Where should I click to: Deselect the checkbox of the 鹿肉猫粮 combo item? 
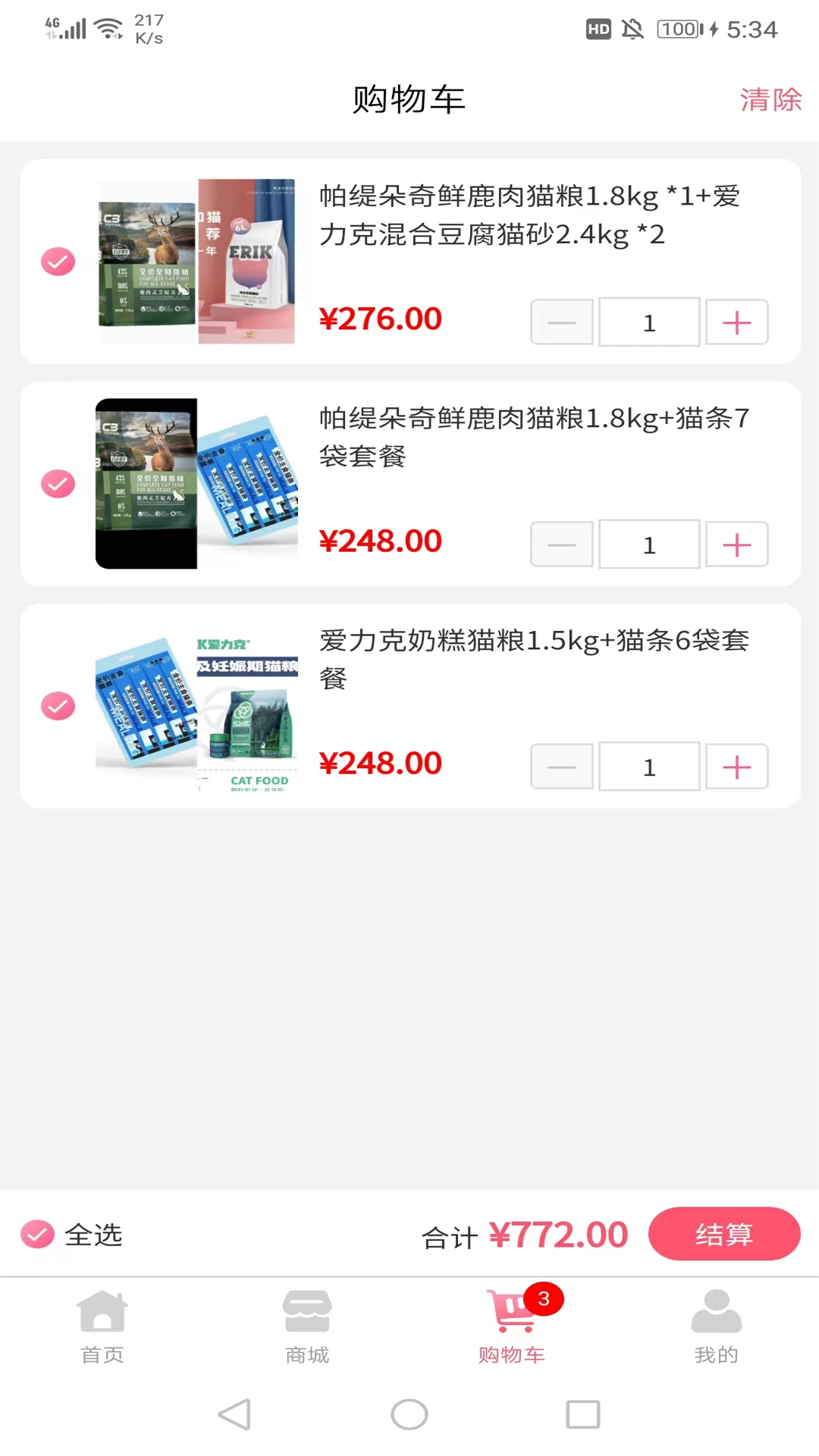click(x=58, y=262)
